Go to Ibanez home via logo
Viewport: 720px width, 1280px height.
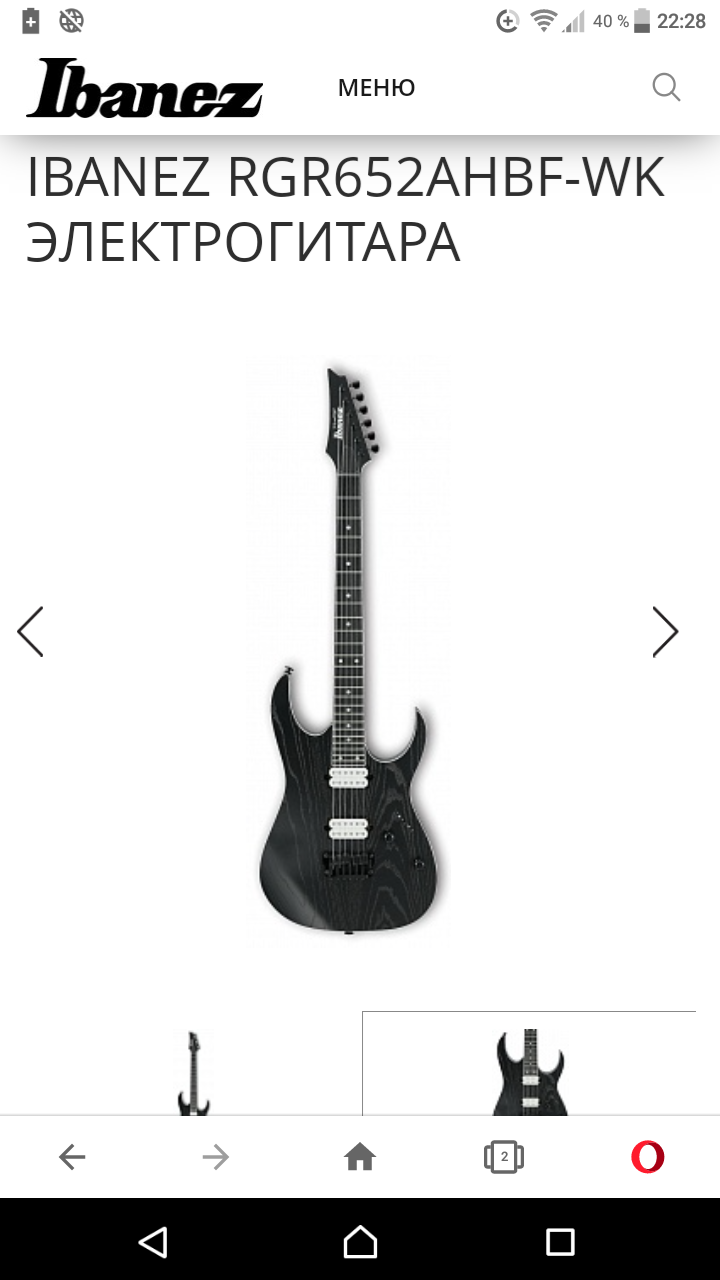[x=144, y=89]
